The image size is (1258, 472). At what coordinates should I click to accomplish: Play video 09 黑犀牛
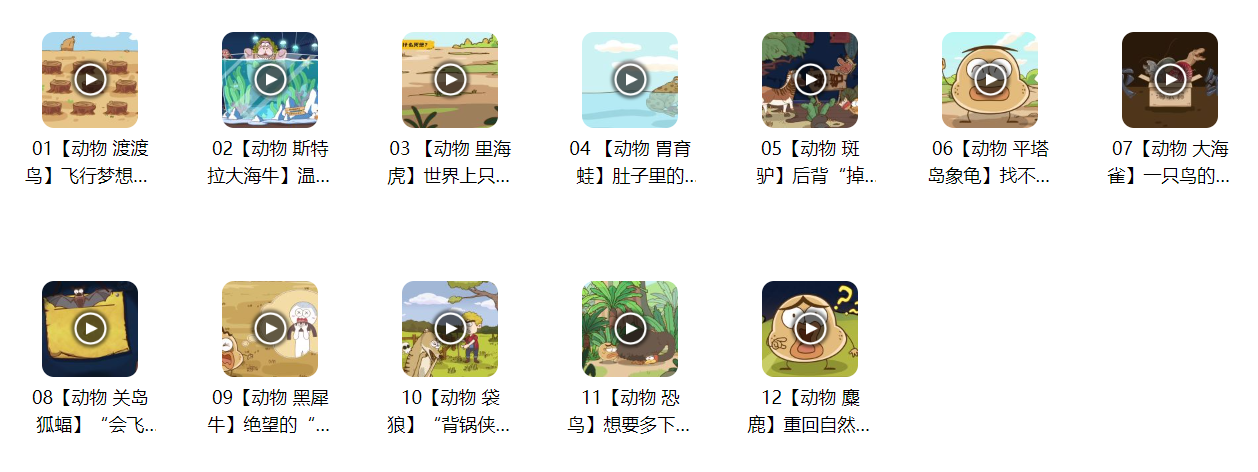click(270, 328)
